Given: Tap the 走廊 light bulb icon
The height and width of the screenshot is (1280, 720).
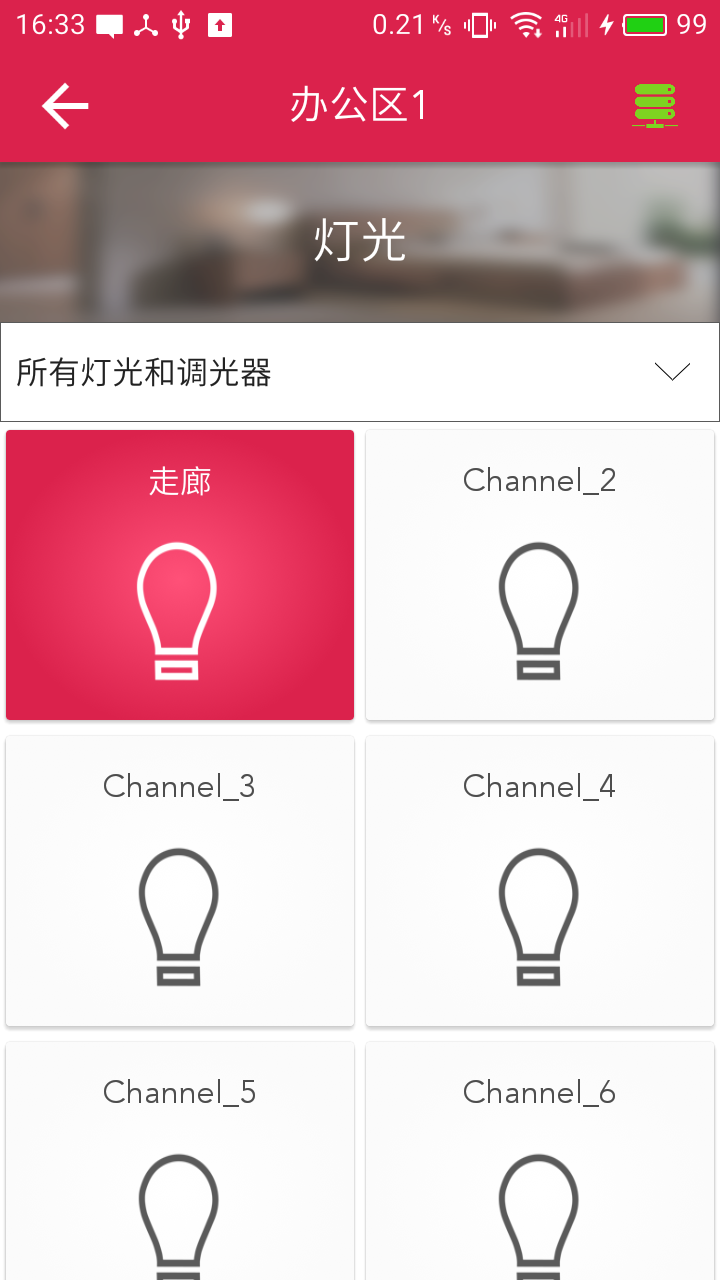Looking at the screenshot, I should tap(179, 610).
